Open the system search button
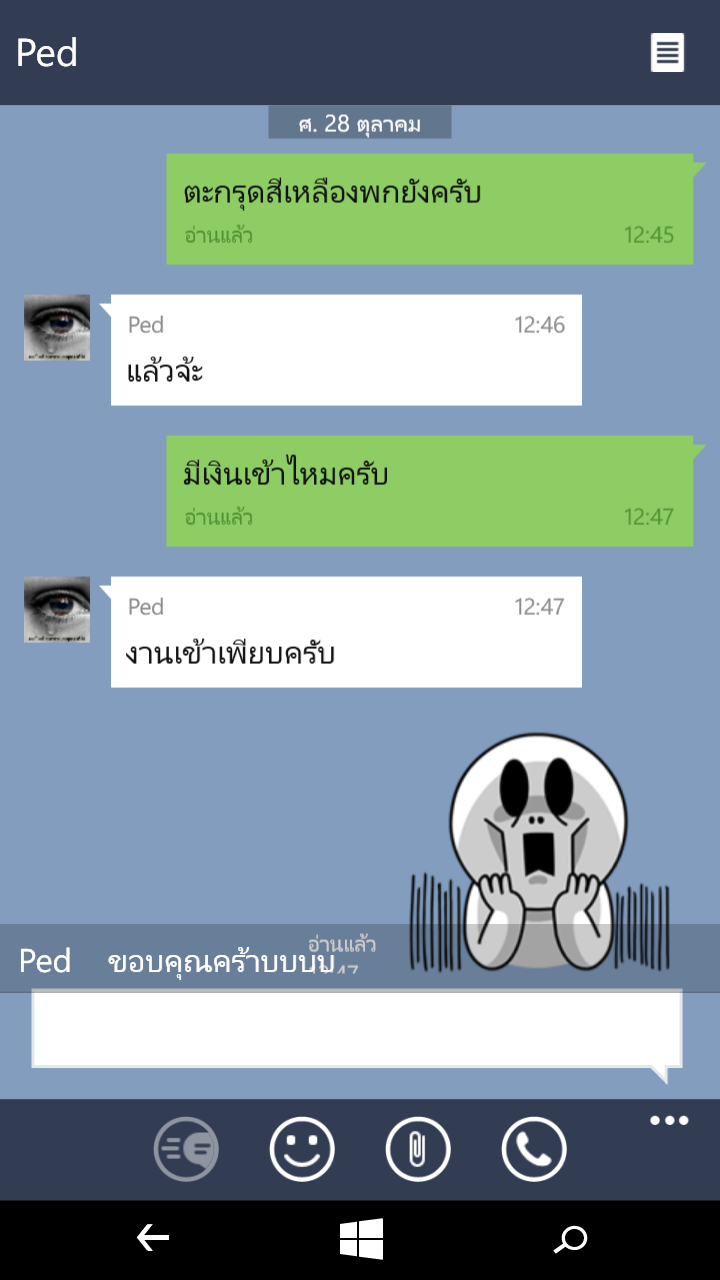 pyautogui.click(x=570, y=1240)
